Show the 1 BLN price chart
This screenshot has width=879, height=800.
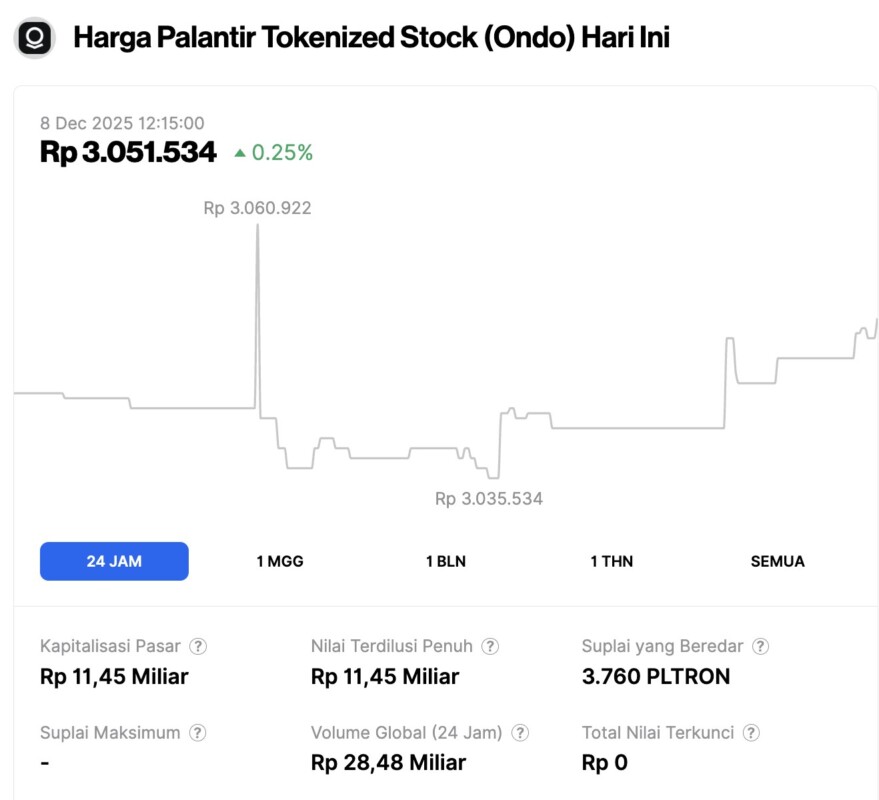pos(446,561)
